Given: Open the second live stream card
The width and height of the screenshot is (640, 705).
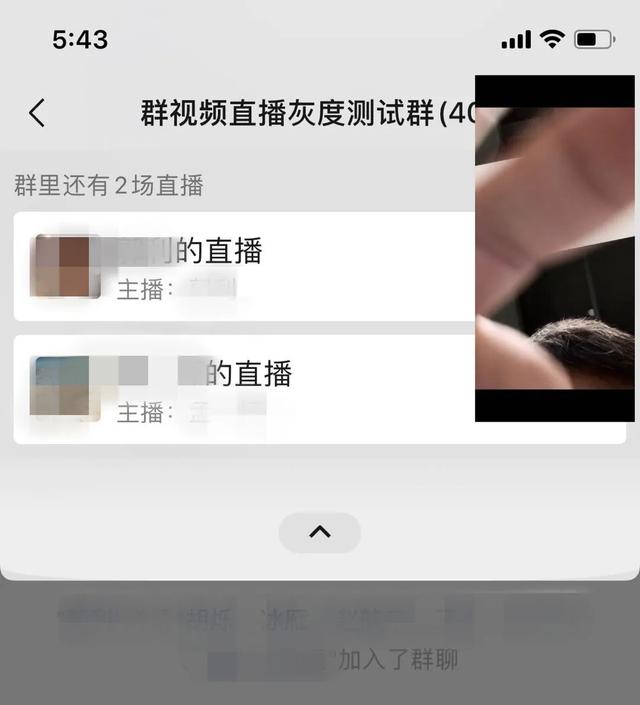Looking at the screenshot, I should pyautogui.click(x=240, y=390).
